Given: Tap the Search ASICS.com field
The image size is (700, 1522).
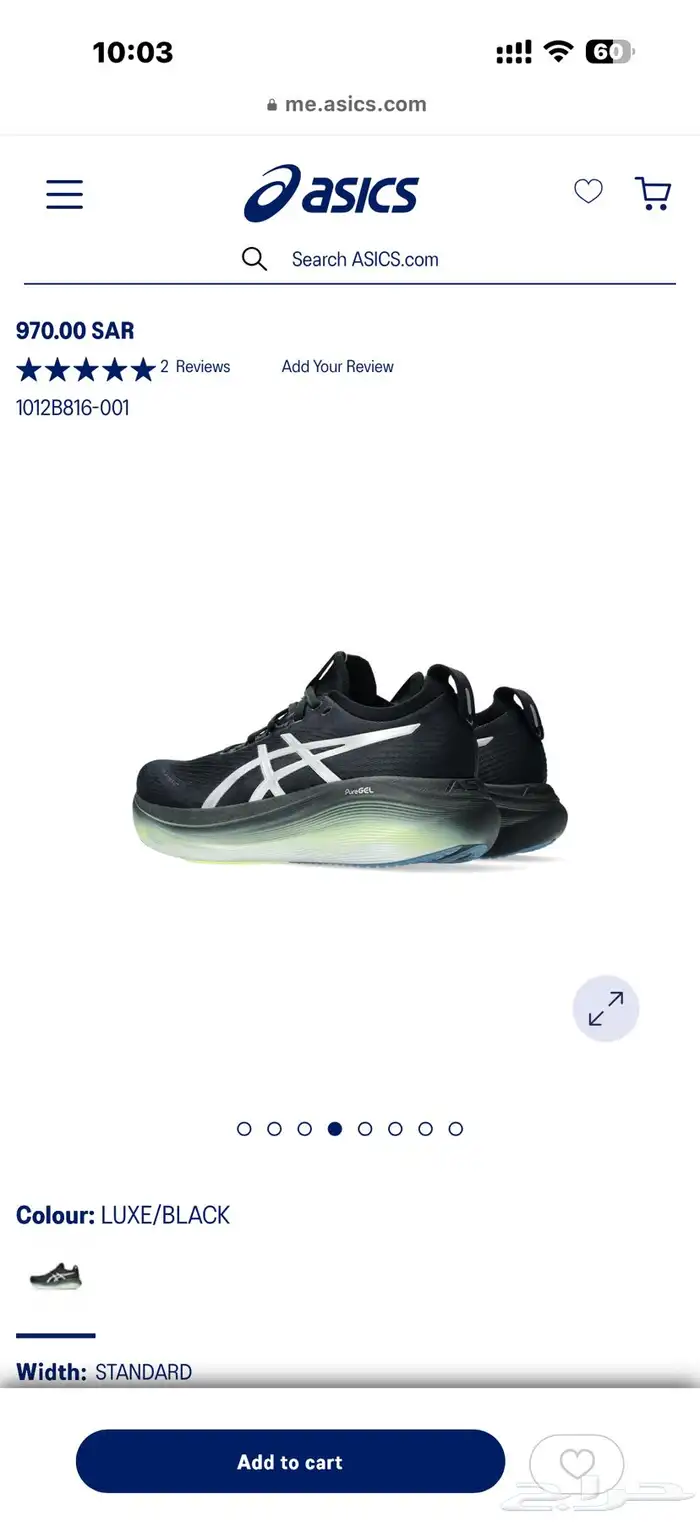Looking at the screenshot, I should pyautogui.click(x=364, y=259).
